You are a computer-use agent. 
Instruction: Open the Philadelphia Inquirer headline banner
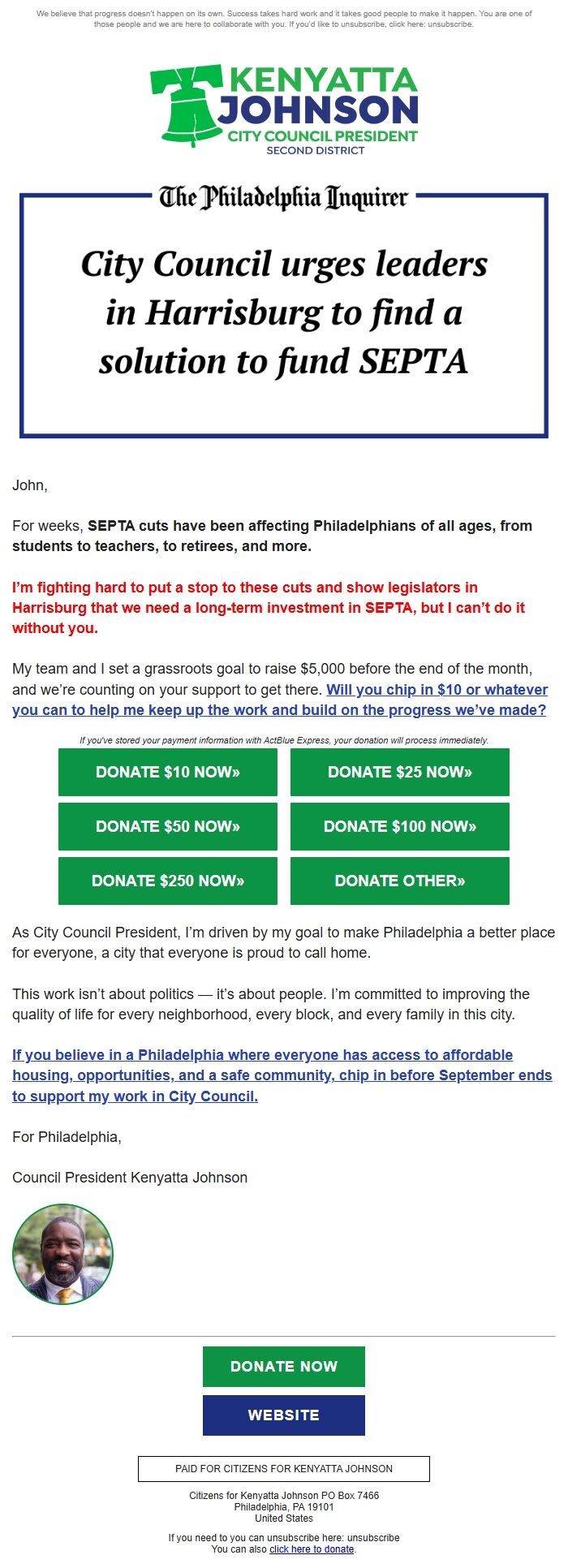[x=284, y=314]
